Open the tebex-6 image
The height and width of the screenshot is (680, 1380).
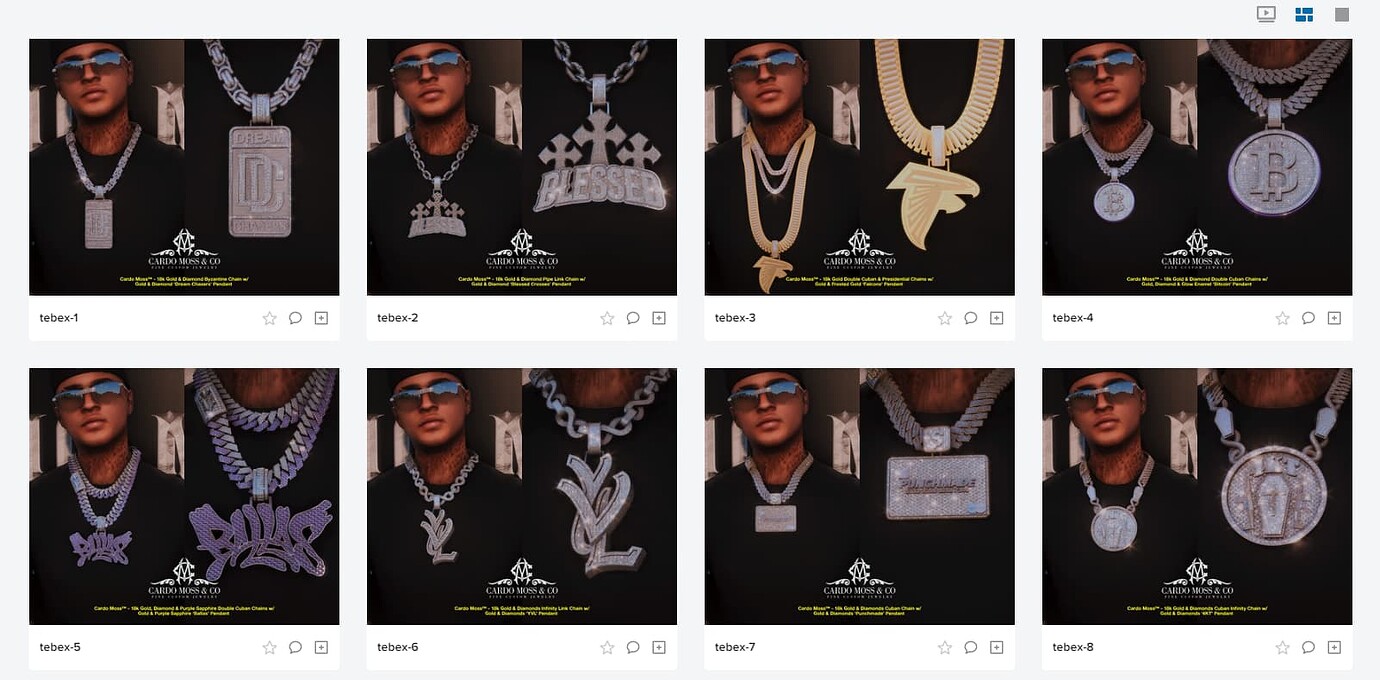tap(522, 496)
